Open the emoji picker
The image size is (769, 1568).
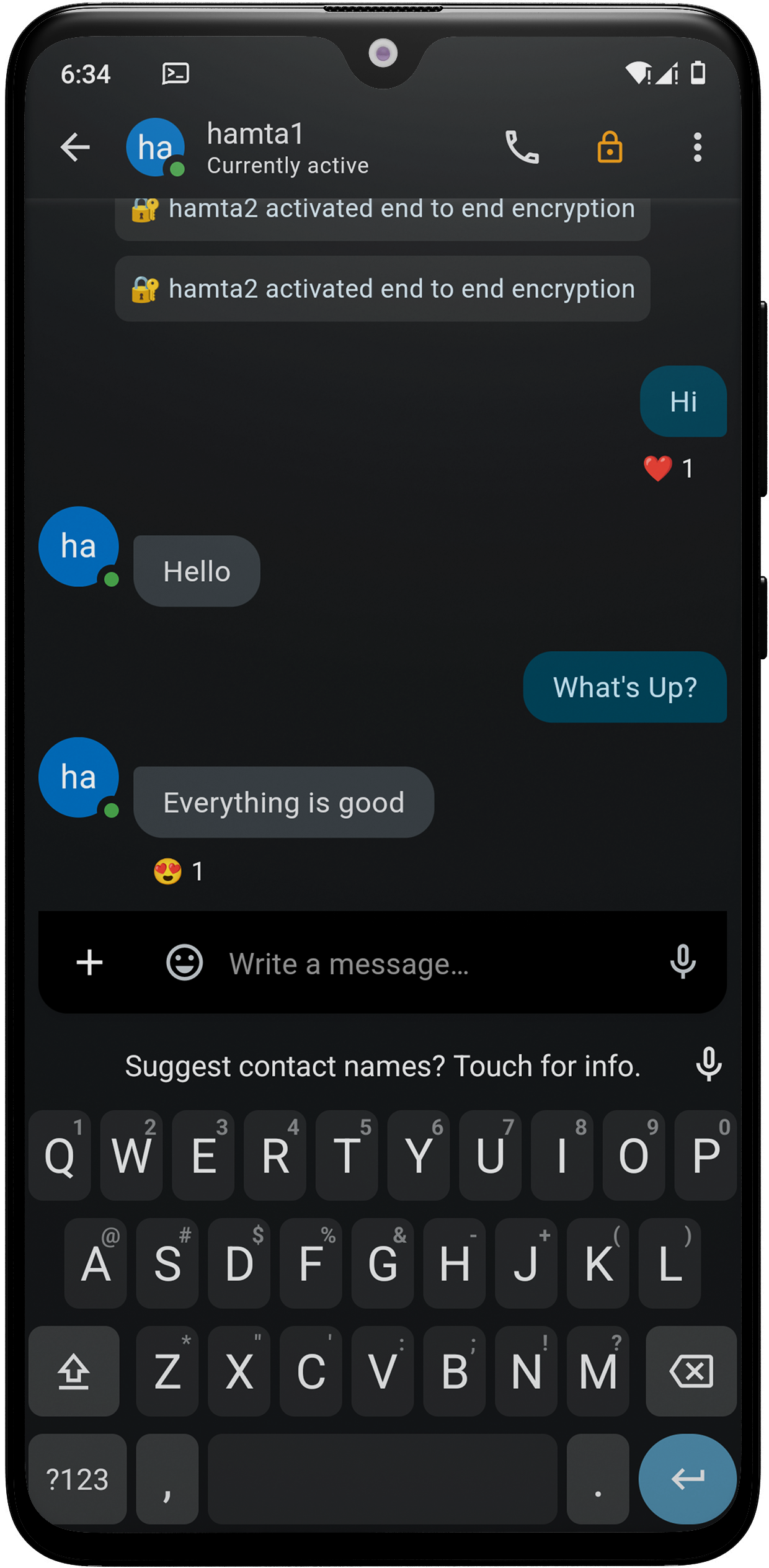tap(184, 963)
